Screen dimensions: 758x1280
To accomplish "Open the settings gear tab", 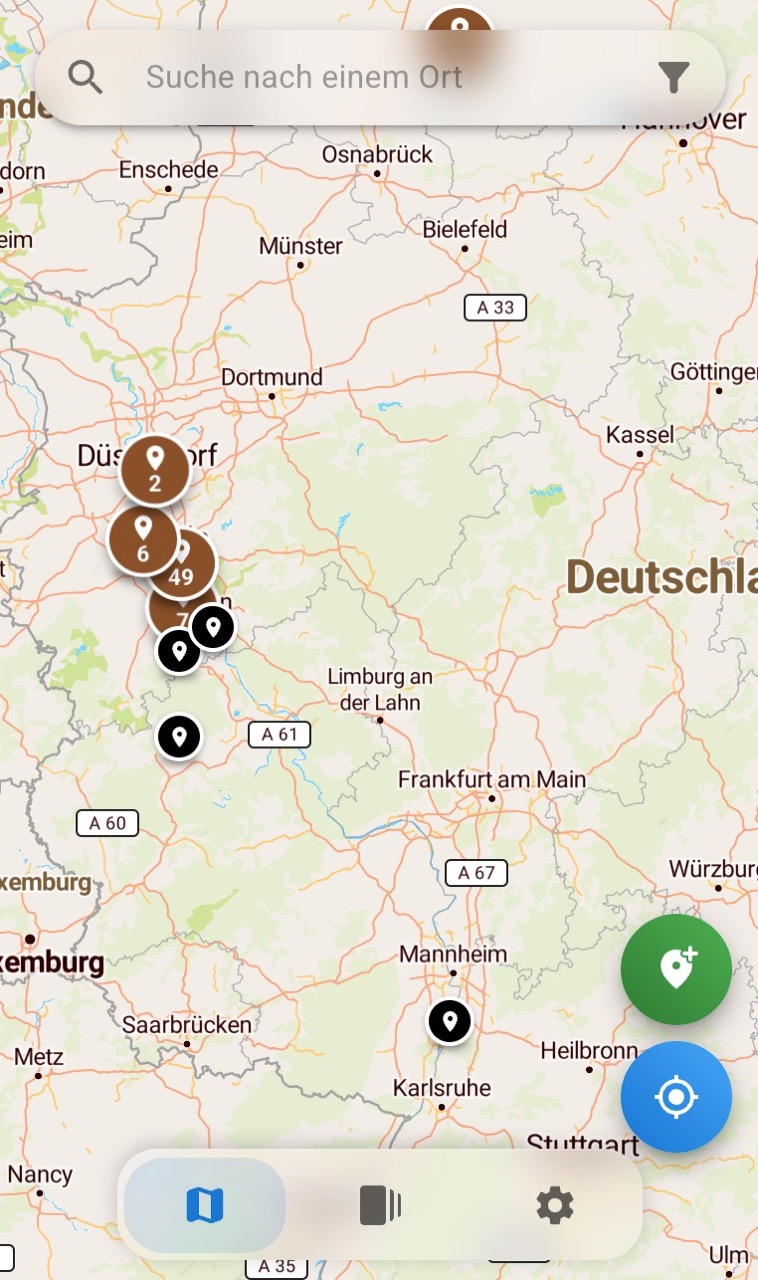I will pos(555,1205).
